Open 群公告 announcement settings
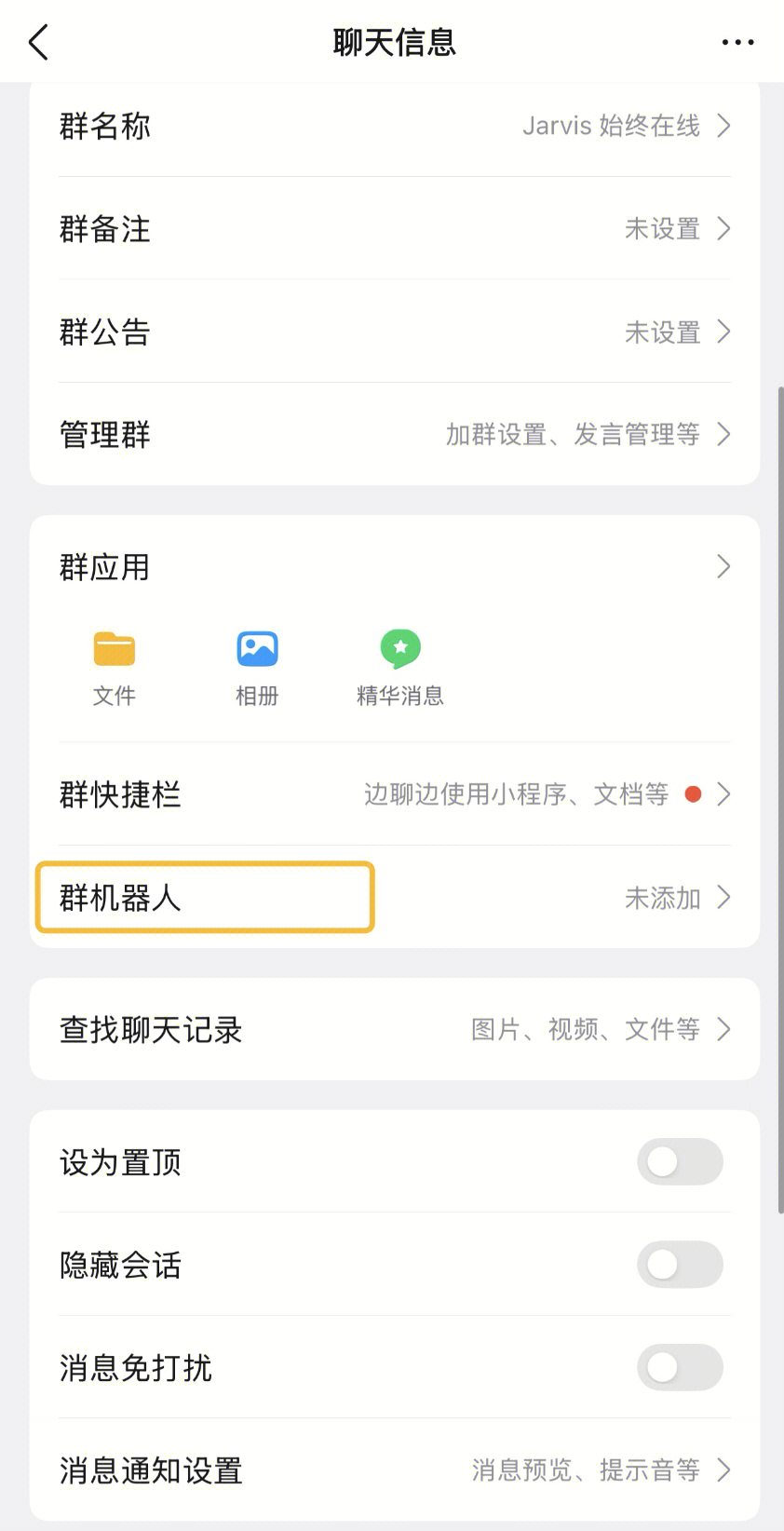 (394, 332)
